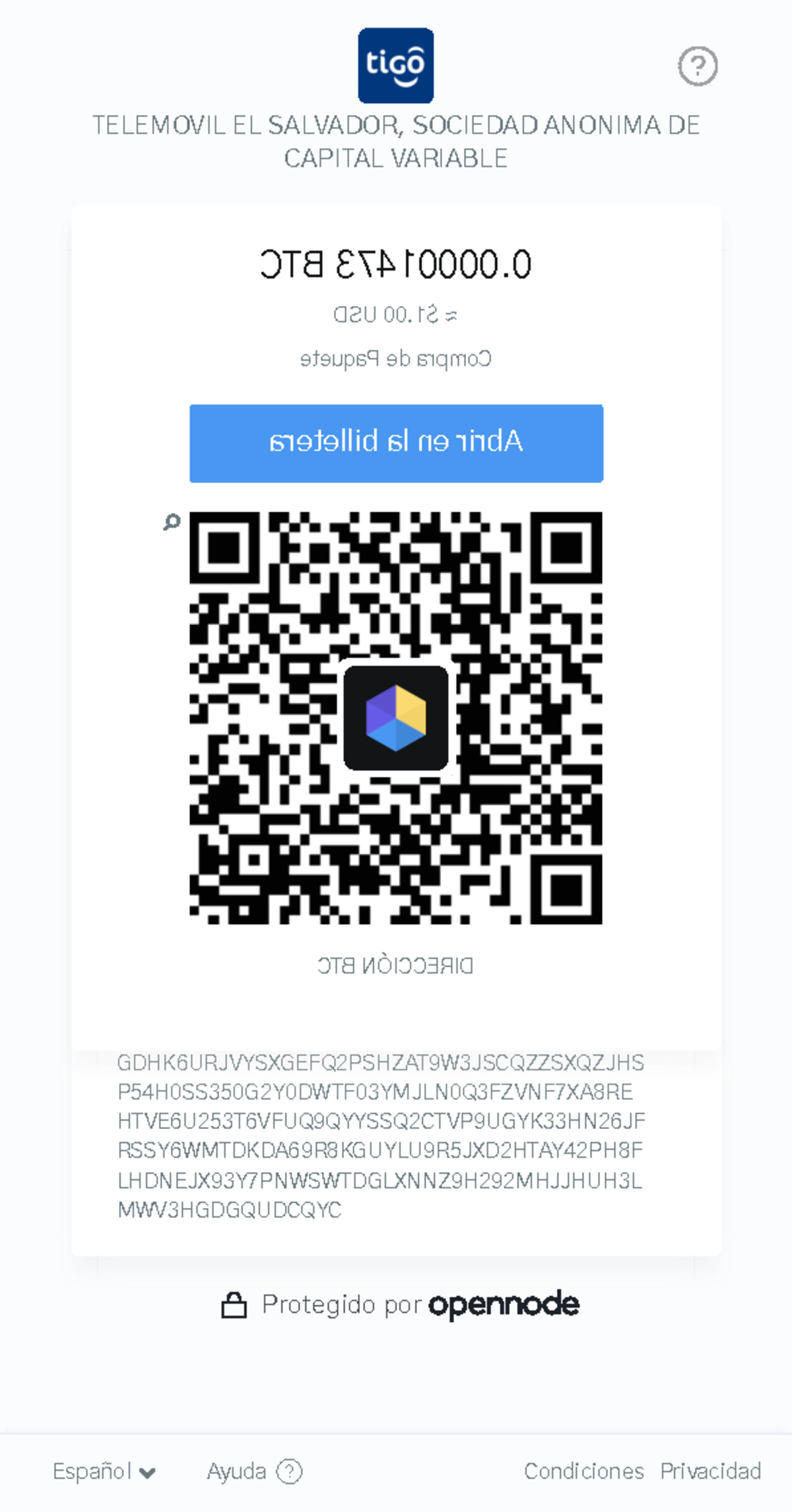View the Privacidad policy link

[711, 1471]
